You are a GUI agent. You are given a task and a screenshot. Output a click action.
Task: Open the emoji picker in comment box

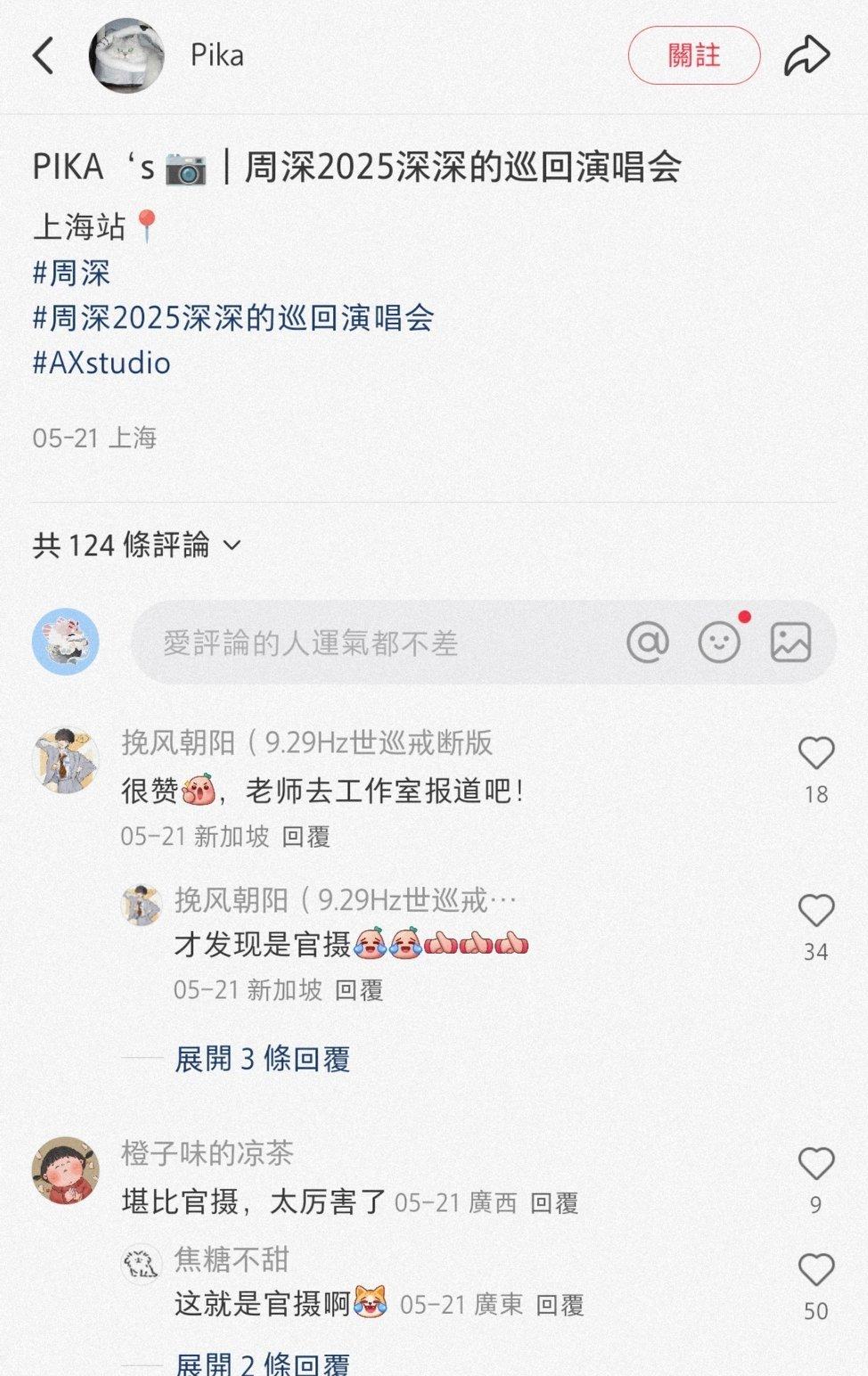point(719,642)
